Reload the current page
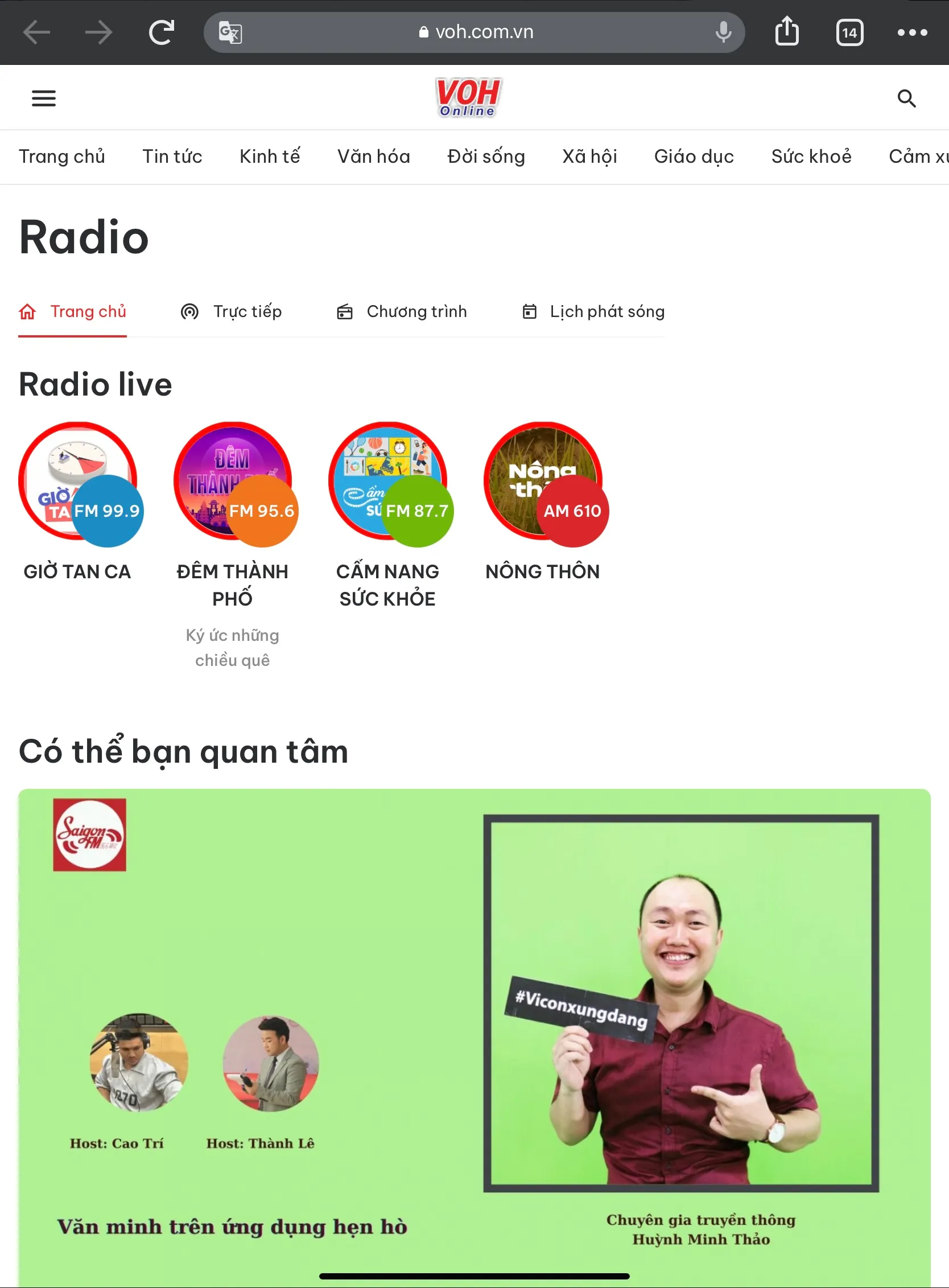This screenshot has height=1288, width=949. point(162,32)
